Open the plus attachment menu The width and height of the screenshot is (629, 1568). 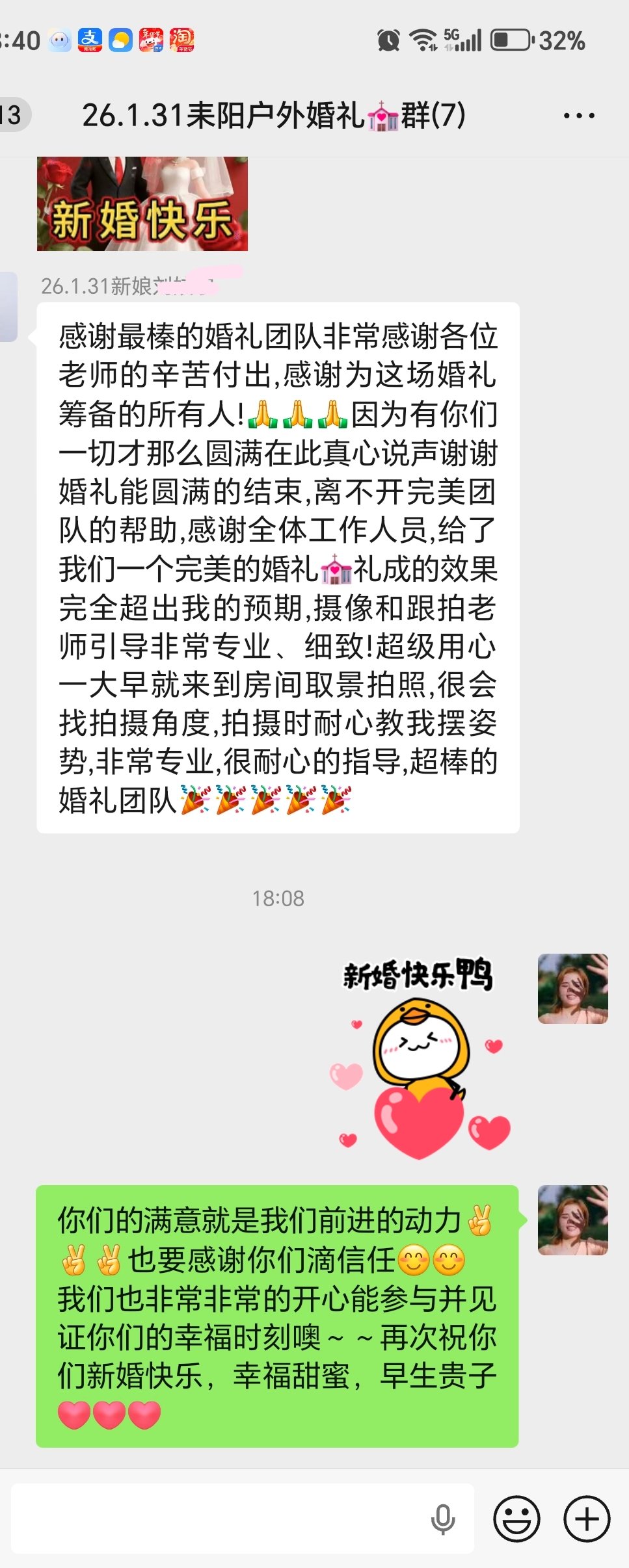coord(586,1519)
